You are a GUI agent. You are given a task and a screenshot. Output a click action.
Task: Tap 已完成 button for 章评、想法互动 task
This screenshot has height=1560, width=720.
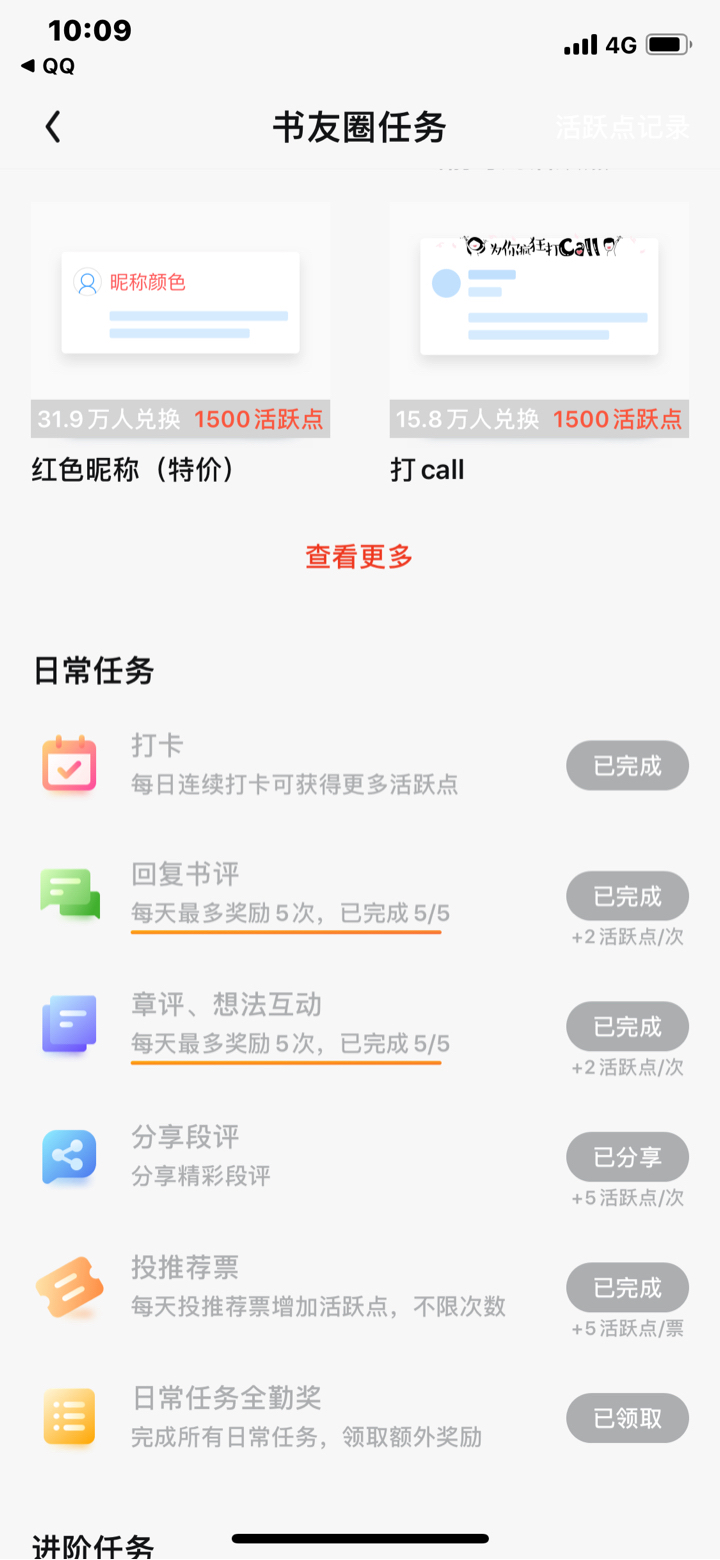pyautogui.click(x=627, y=1026)
